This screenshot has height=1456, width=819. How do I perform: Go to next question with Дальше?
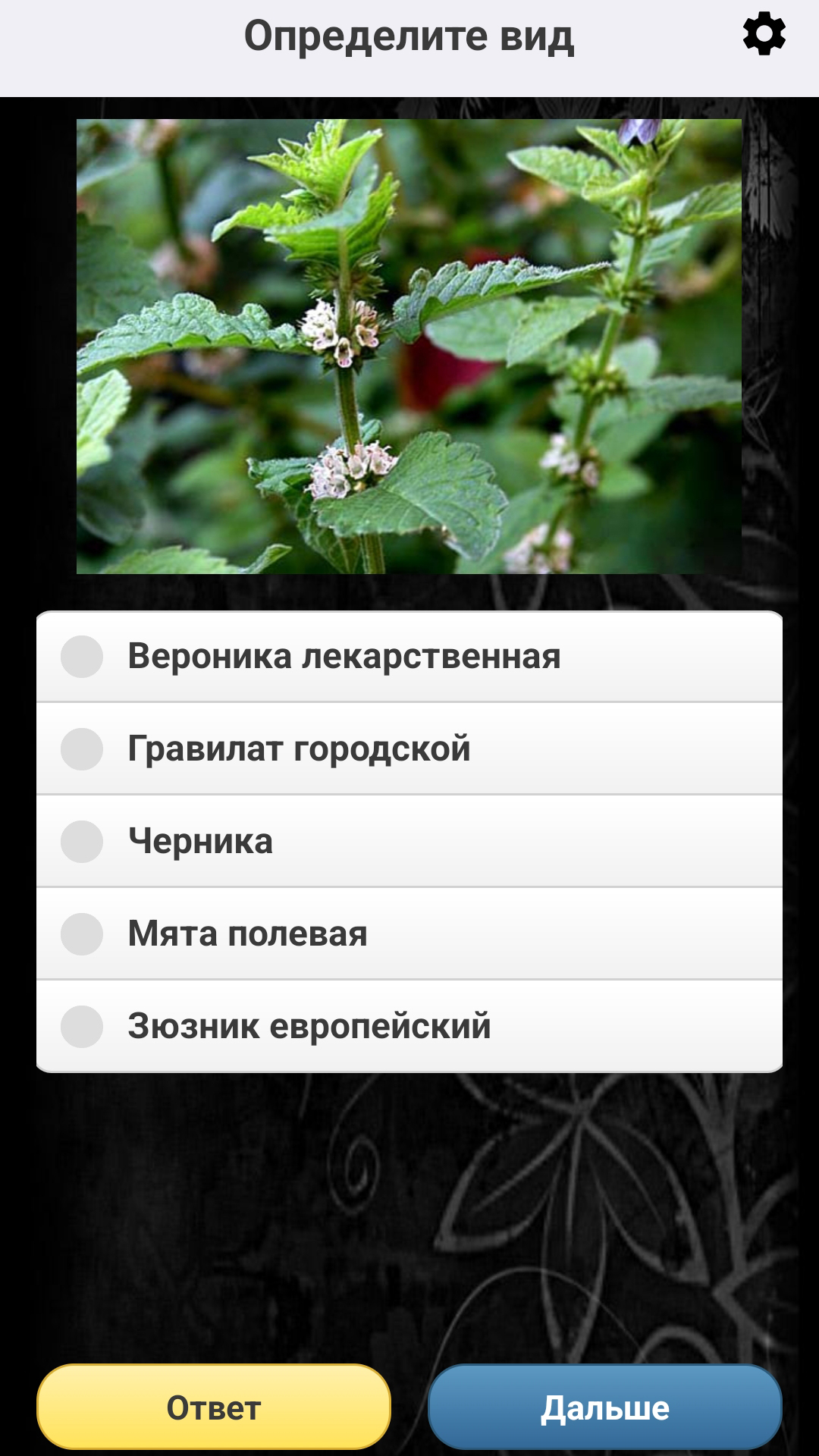pyautogui.click(x=604, y=1407)
